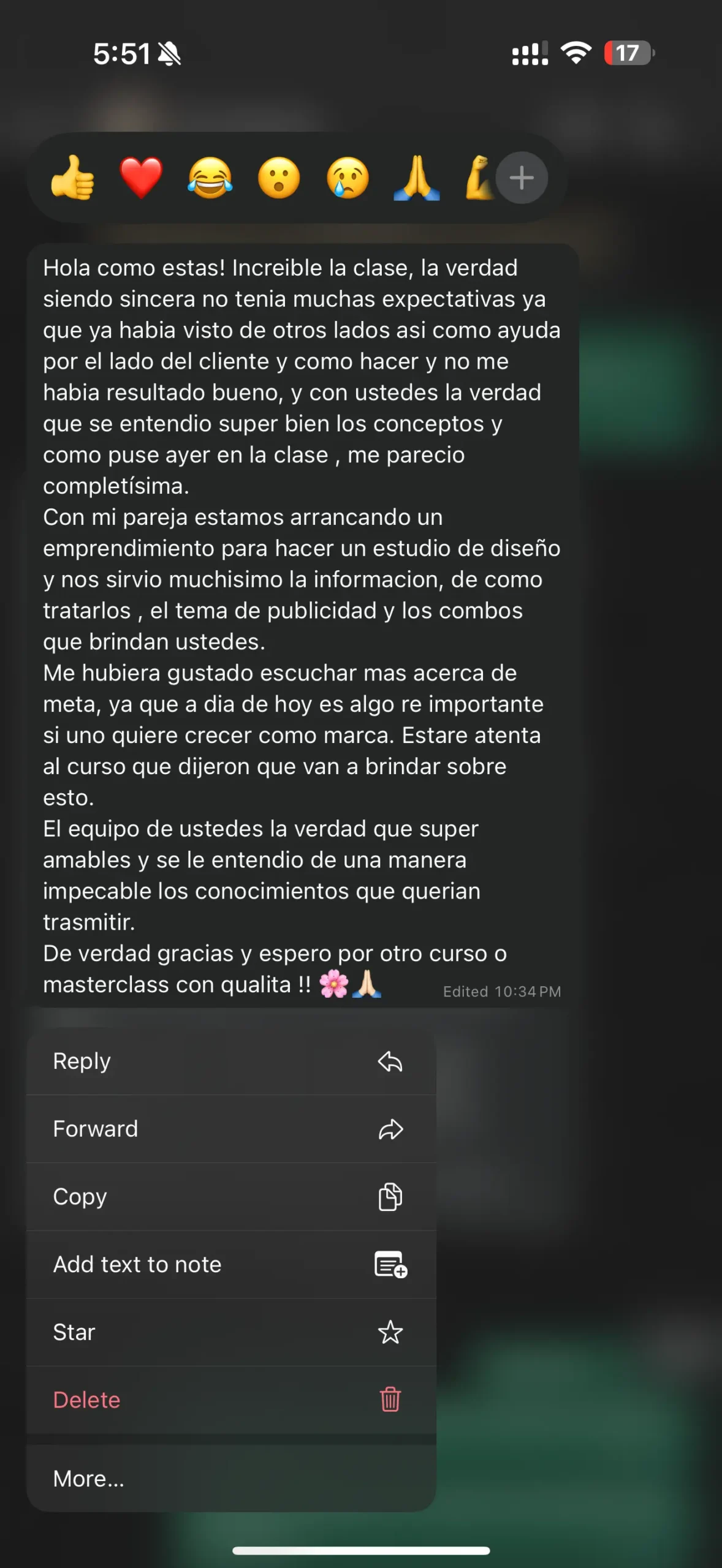
Task: Select Reply from the message menu
Action: coord(231,1061)
